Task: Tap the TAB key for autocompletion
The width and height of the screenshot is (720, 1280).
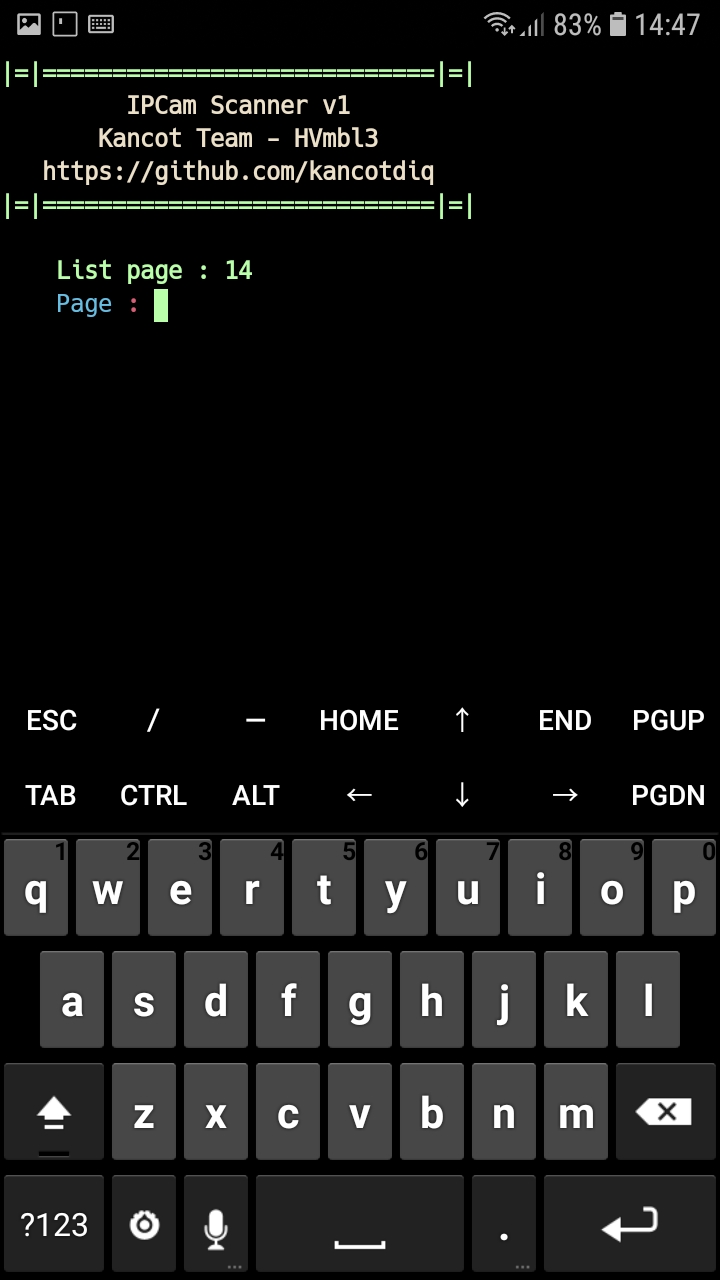Action: pos(51,795)
